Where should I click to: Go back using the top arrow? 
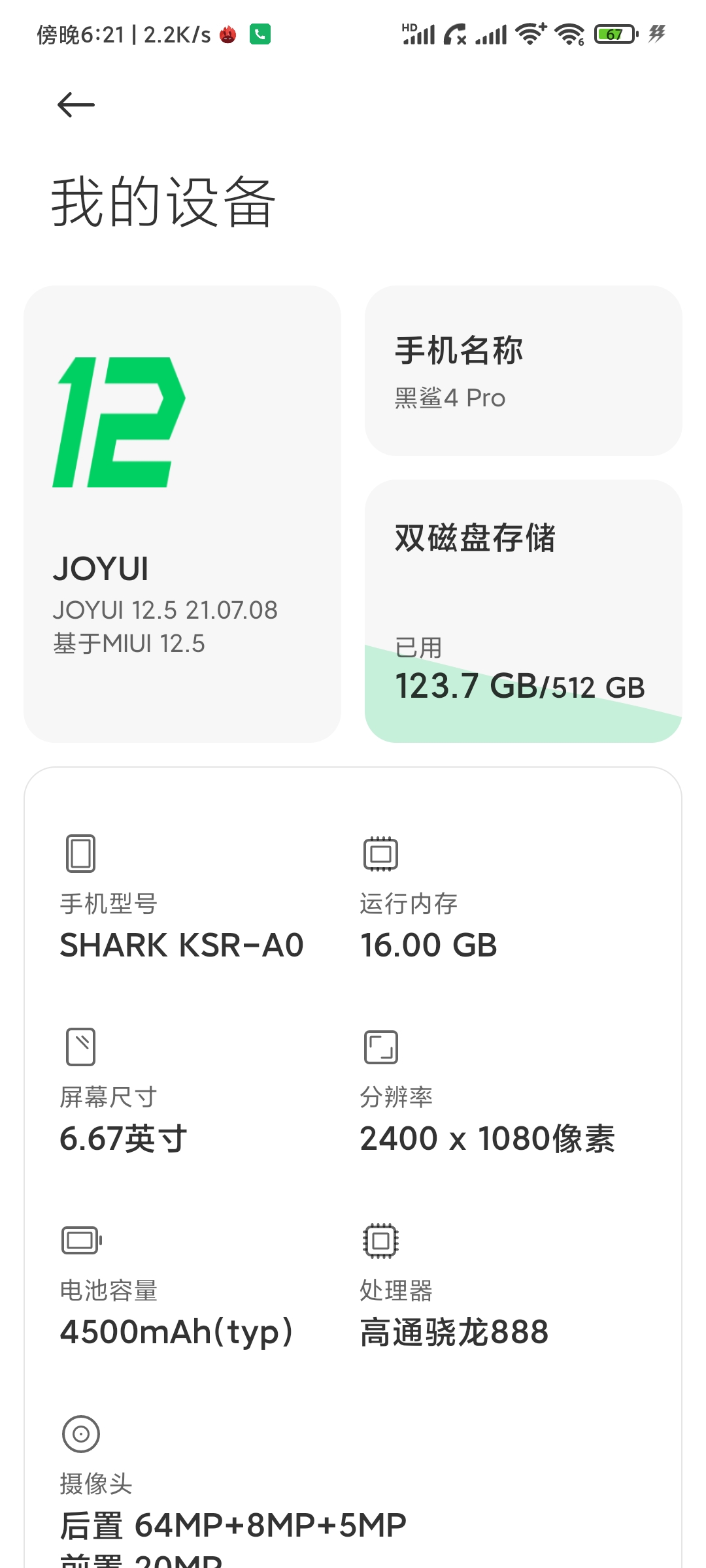pyautogui.click(x=76, y=105)
